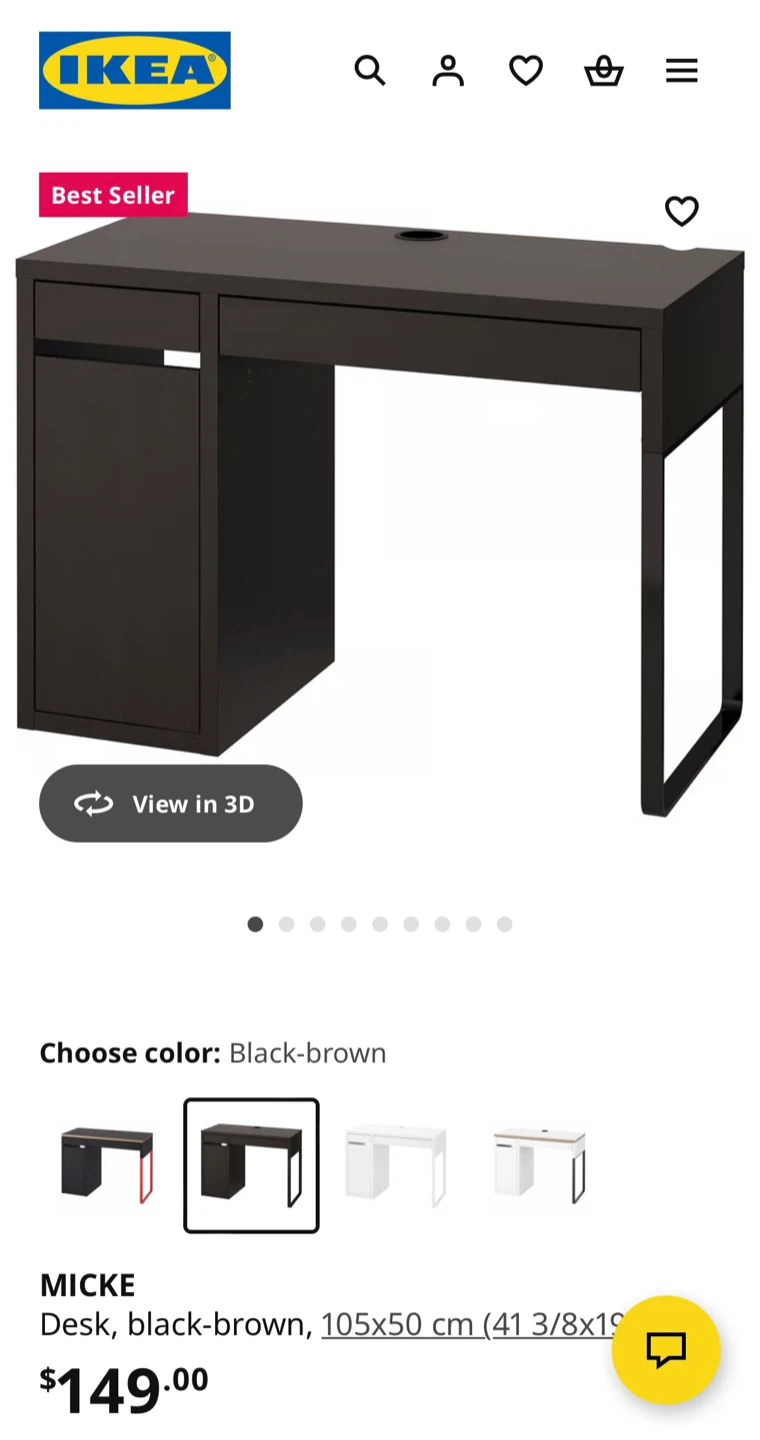Image resolution: width=760 pixels, height=1440 pixels.
Task: Jump to the second image indicator dot
Action: tap(287, 924)
